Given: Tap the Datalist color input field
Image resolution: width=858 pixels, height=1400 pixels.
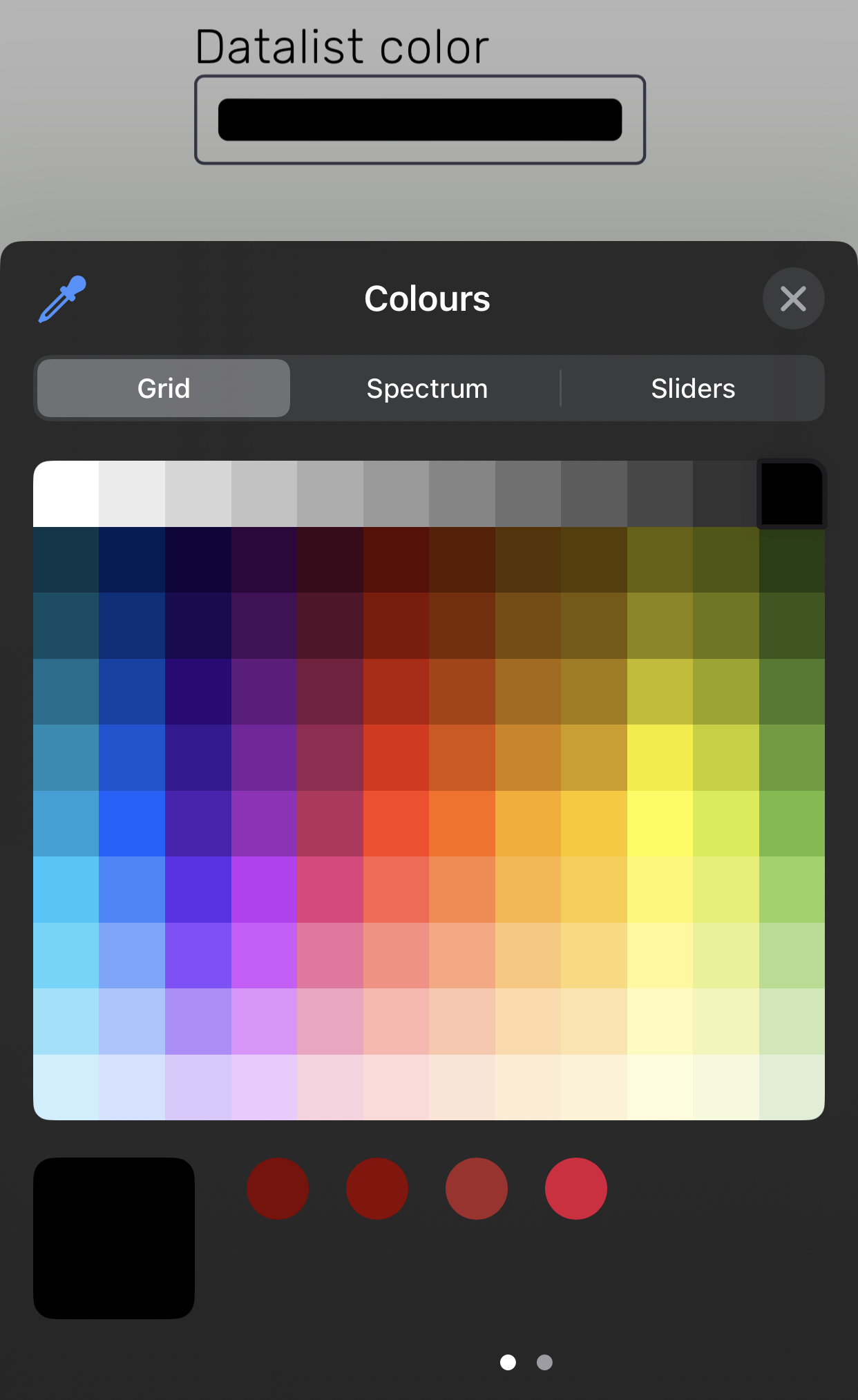Looking at the screenshot, I should [x=420, y=119].
